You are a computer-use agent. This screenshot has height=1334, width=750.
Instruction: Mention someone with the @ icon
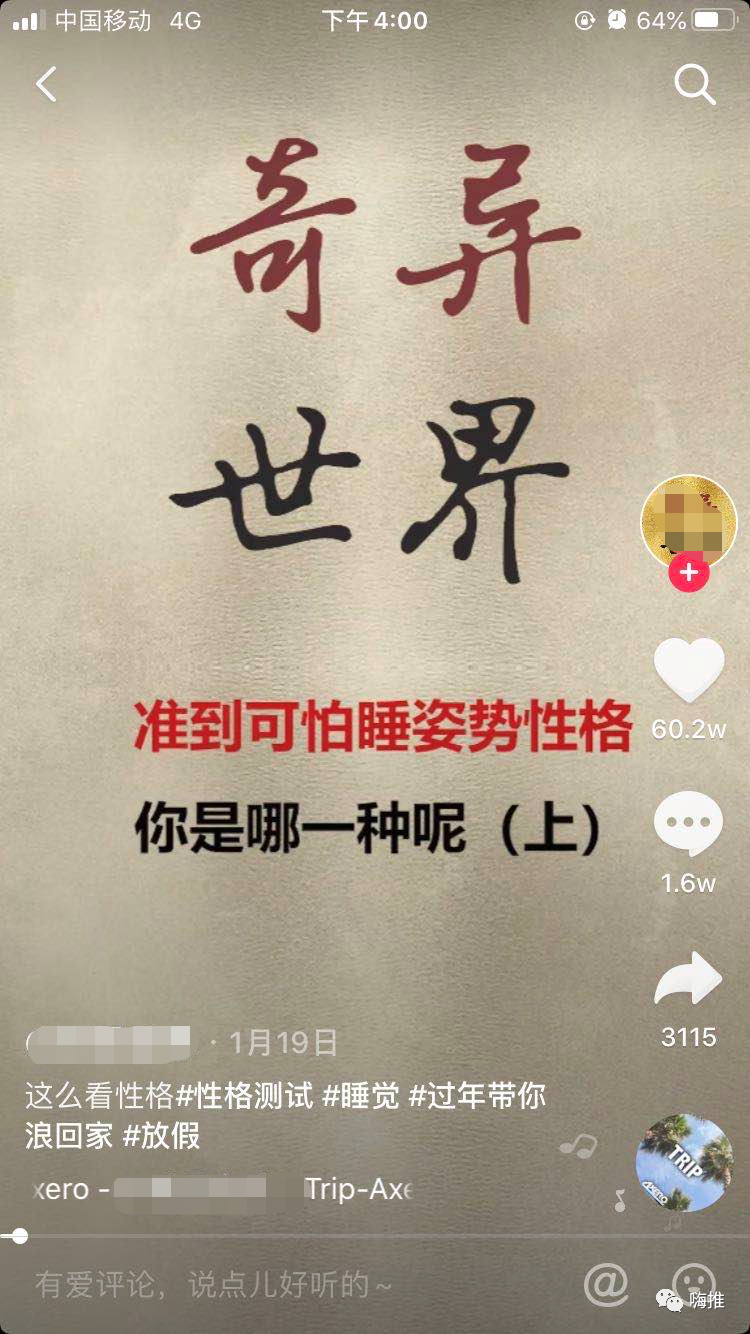click(x=606, y=1284)
